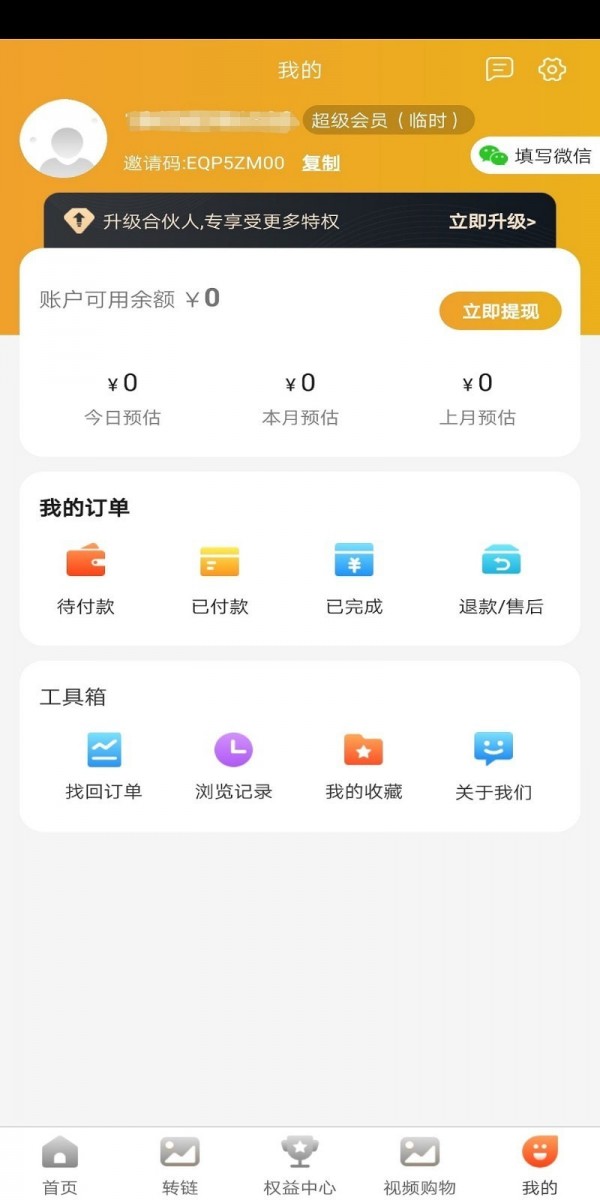The width and height of the screenshot is (600, 1200).
Task: Tap the profile avatar picture
Action: pos(63,139)
